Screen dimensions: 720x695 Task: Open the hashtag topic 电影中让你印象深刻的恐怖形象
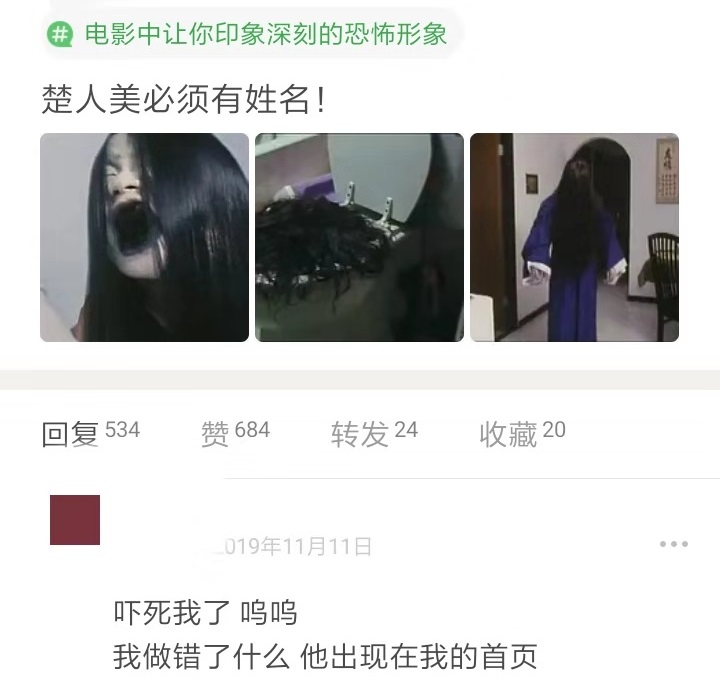(250, 35)
